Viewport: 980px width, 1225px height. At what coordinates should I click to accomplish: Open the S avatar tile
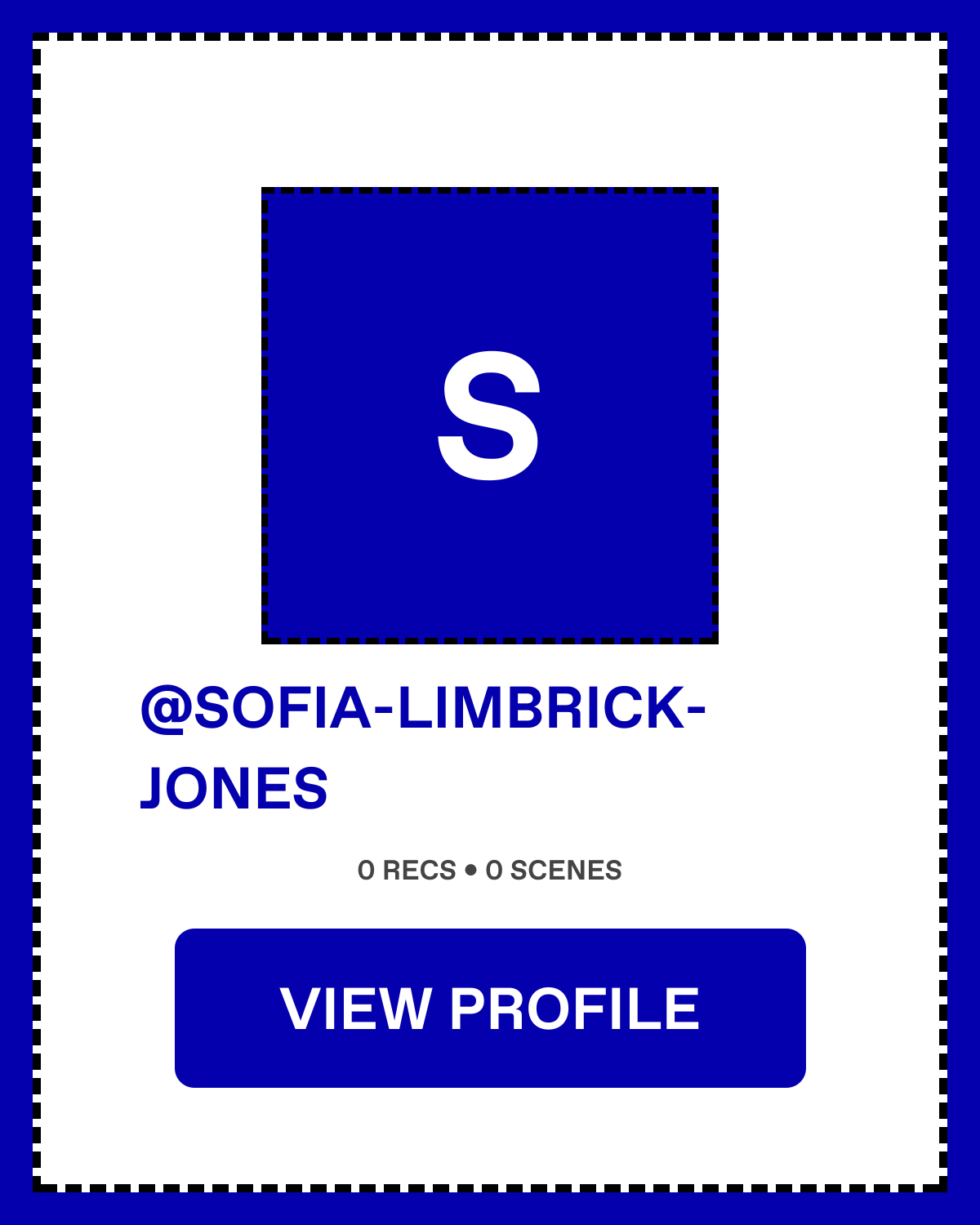click(490, 416)
